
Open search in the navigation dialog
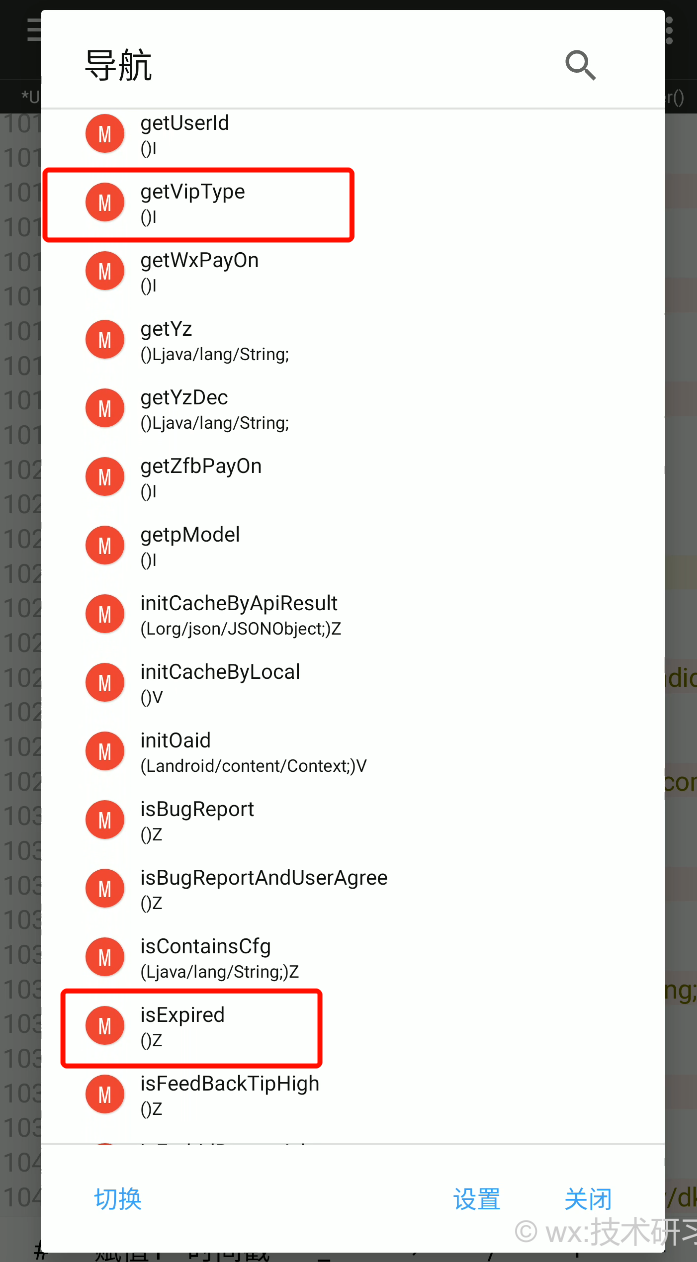point(580,66)
